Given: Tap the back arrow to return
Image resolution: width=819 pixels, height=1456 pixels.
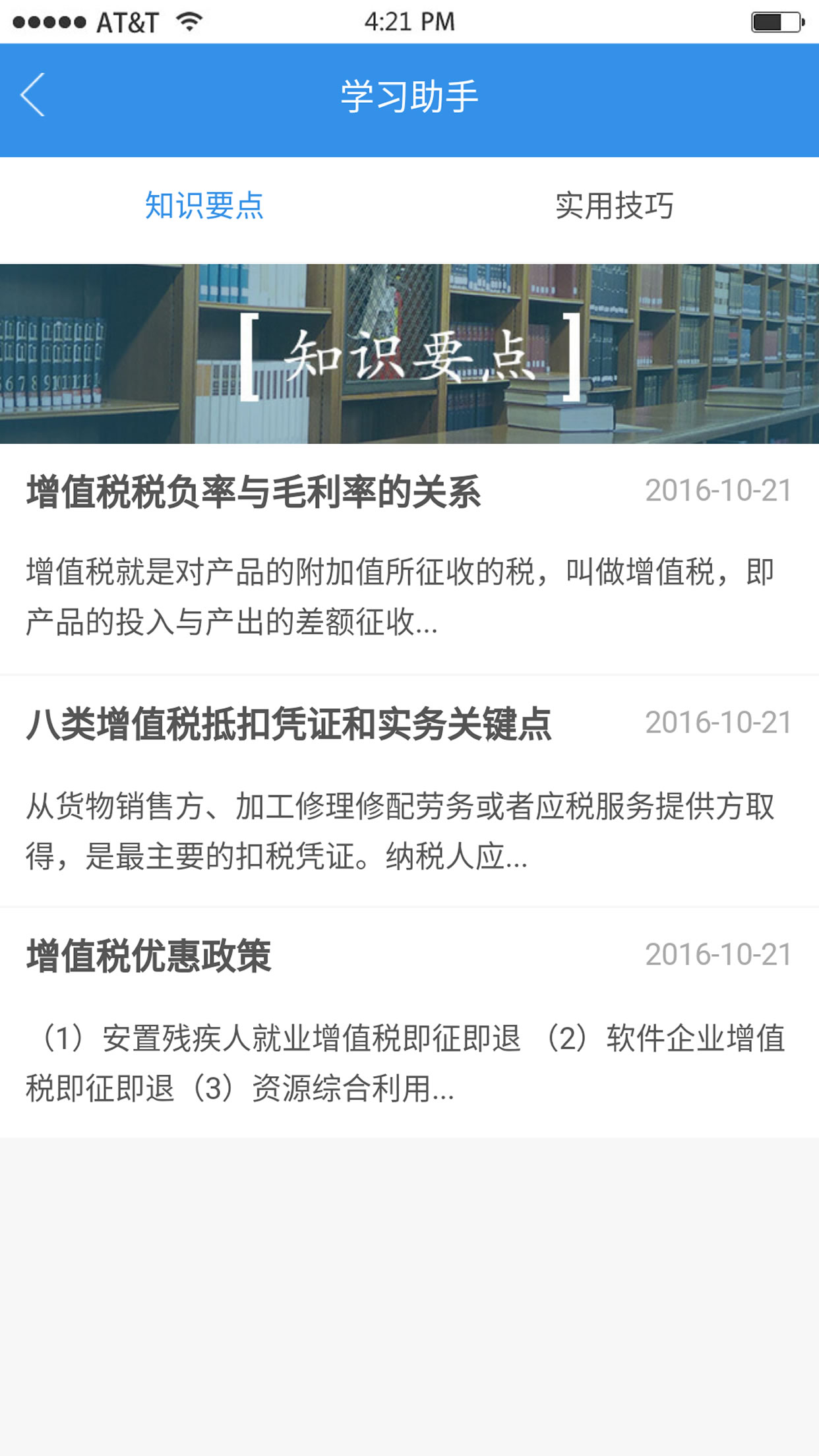Looking at the screenshot, I should click(33, 94).
